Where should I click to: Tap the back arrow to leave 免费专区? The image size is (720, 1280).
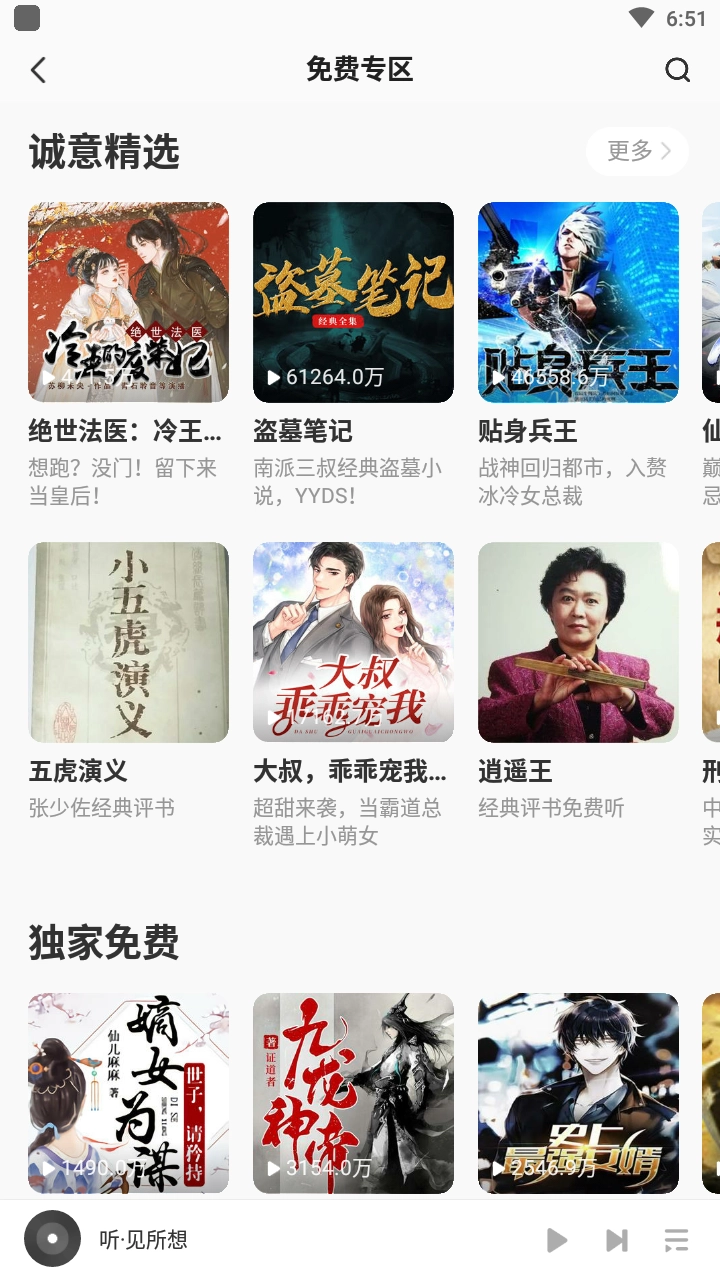coord(38,70)
